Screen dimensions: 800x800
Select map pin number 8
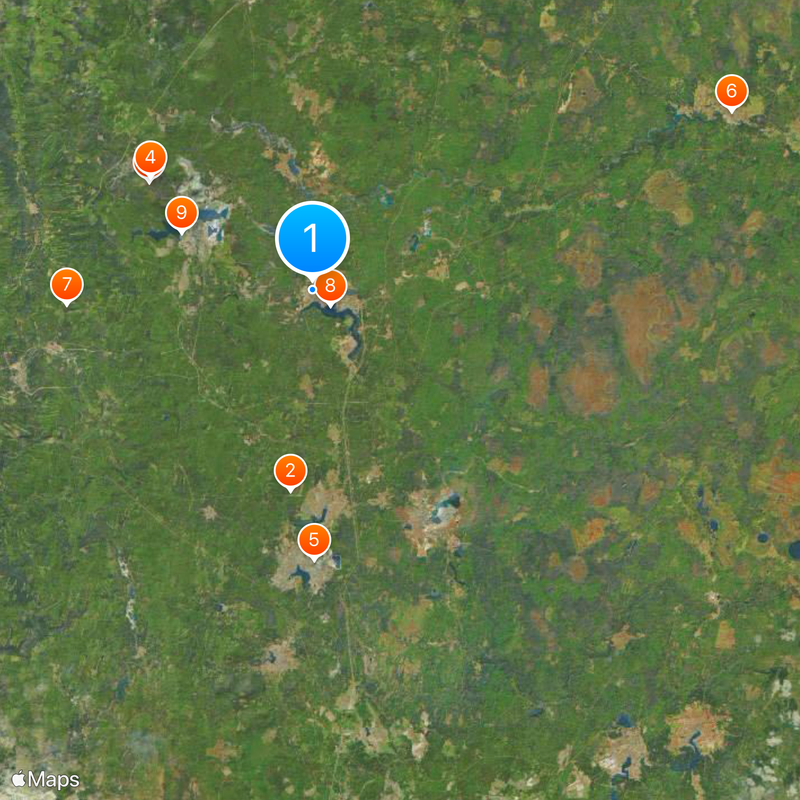coord(330,286)
